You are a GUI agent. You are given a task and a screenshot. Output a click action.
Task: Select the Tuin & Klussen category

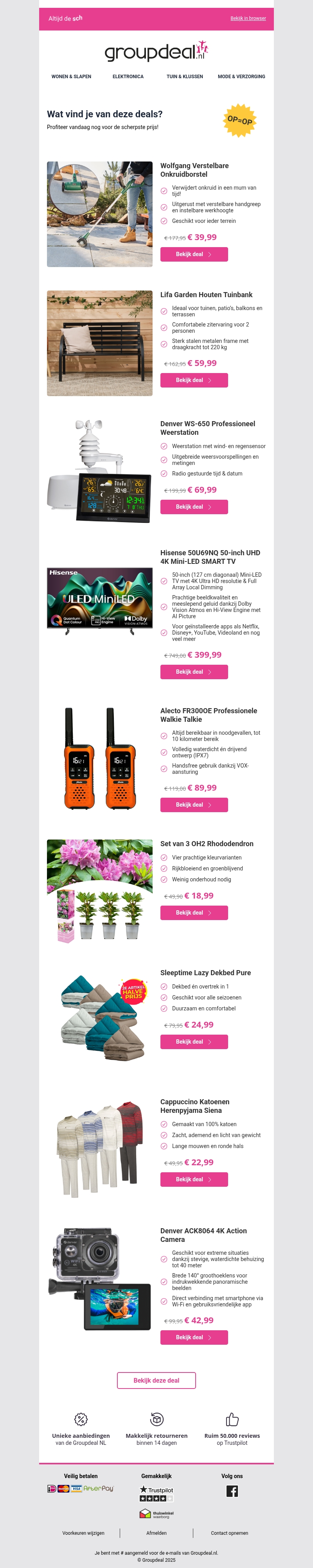(185, 77)
